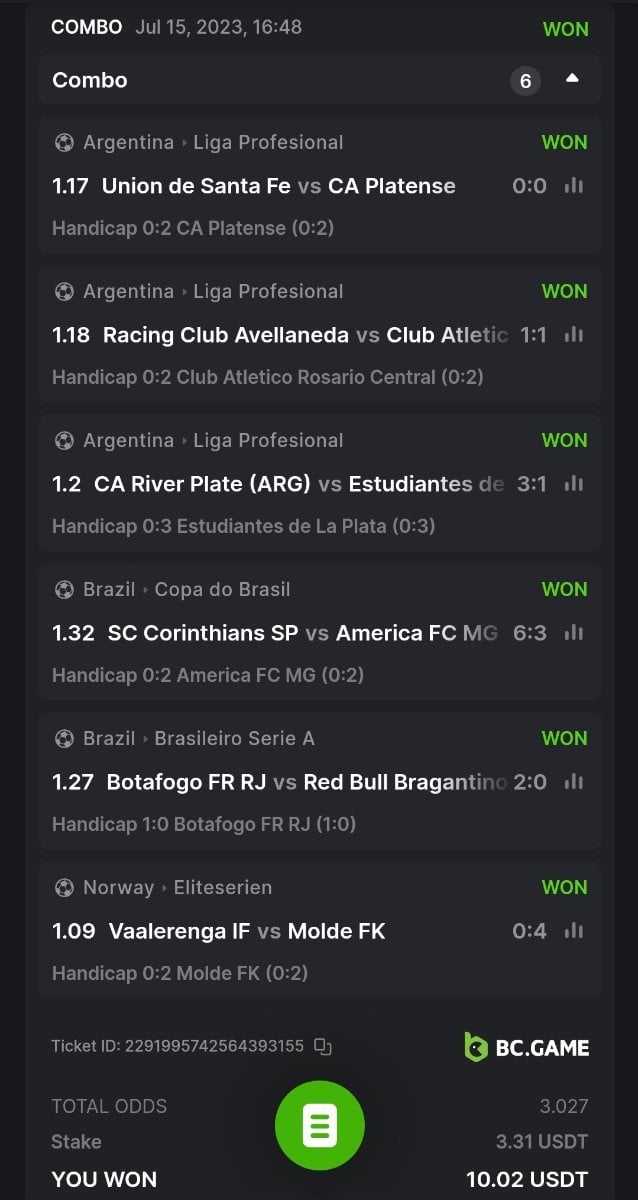View statistics for Vaalerenga IF vs Molde FK
Viewport: 638px width, 1200px height.
[574, 931]
